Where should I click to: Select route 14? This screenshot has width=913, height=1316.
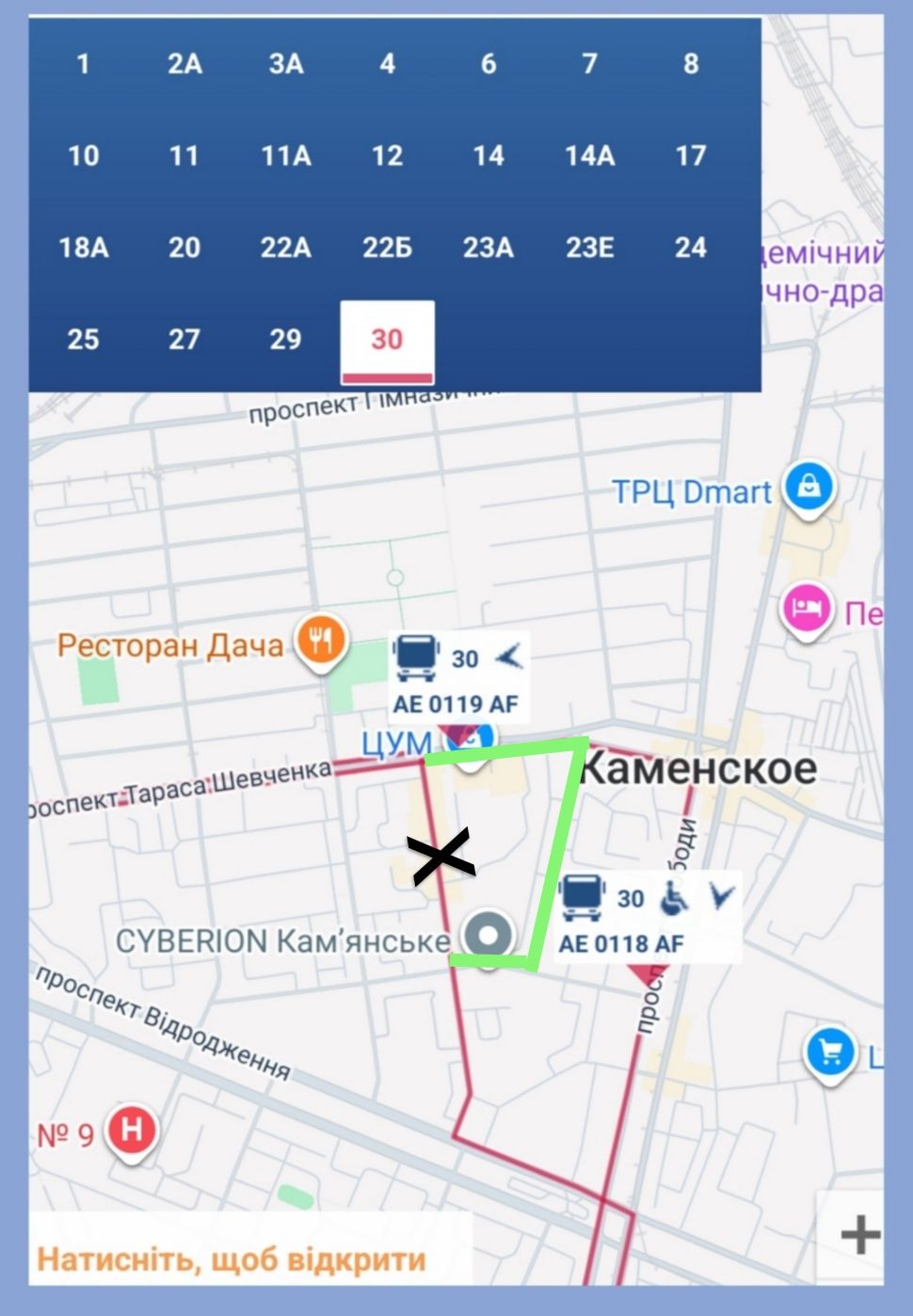tap(489, 155)
